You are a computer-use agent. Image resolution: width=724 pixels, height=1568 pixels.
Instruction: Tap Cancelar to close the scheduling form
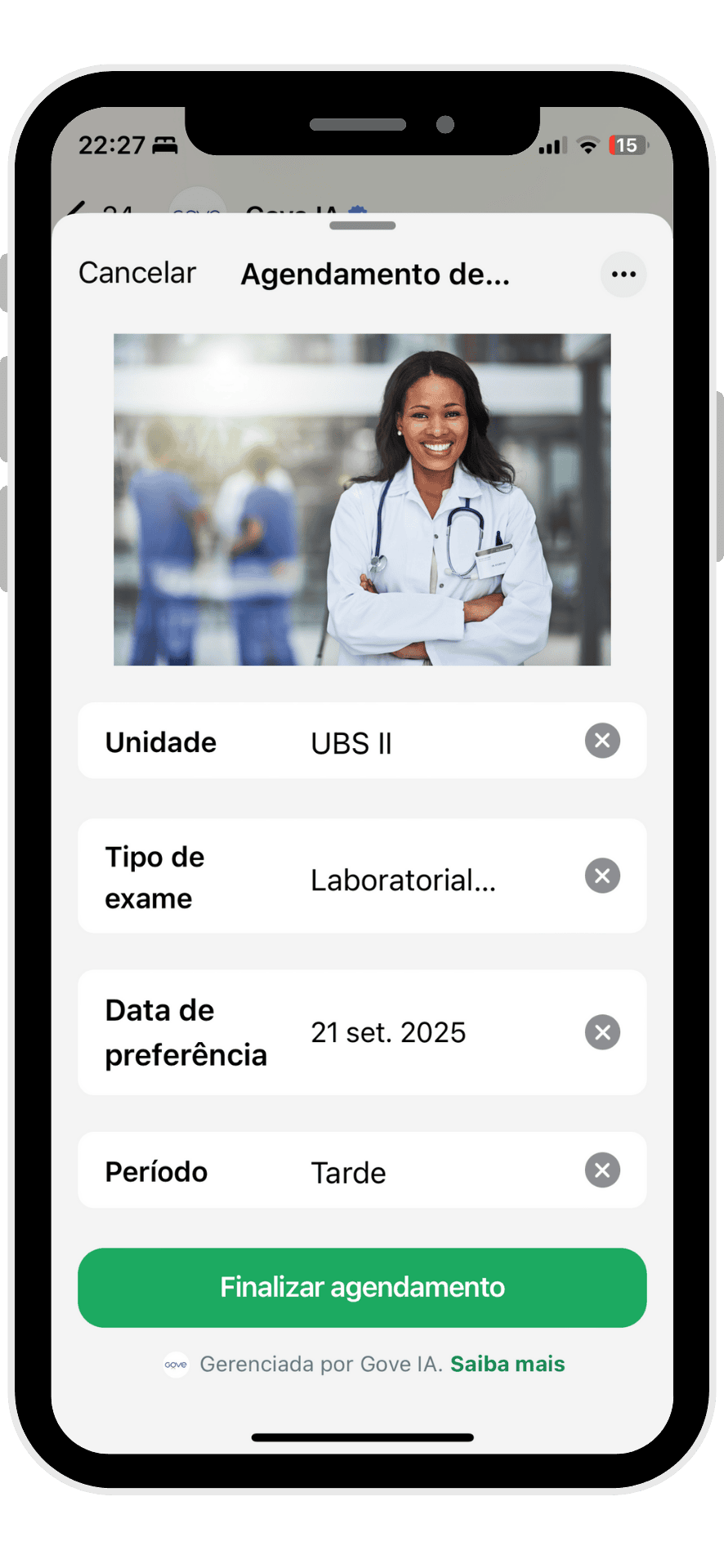coord(137,274)
